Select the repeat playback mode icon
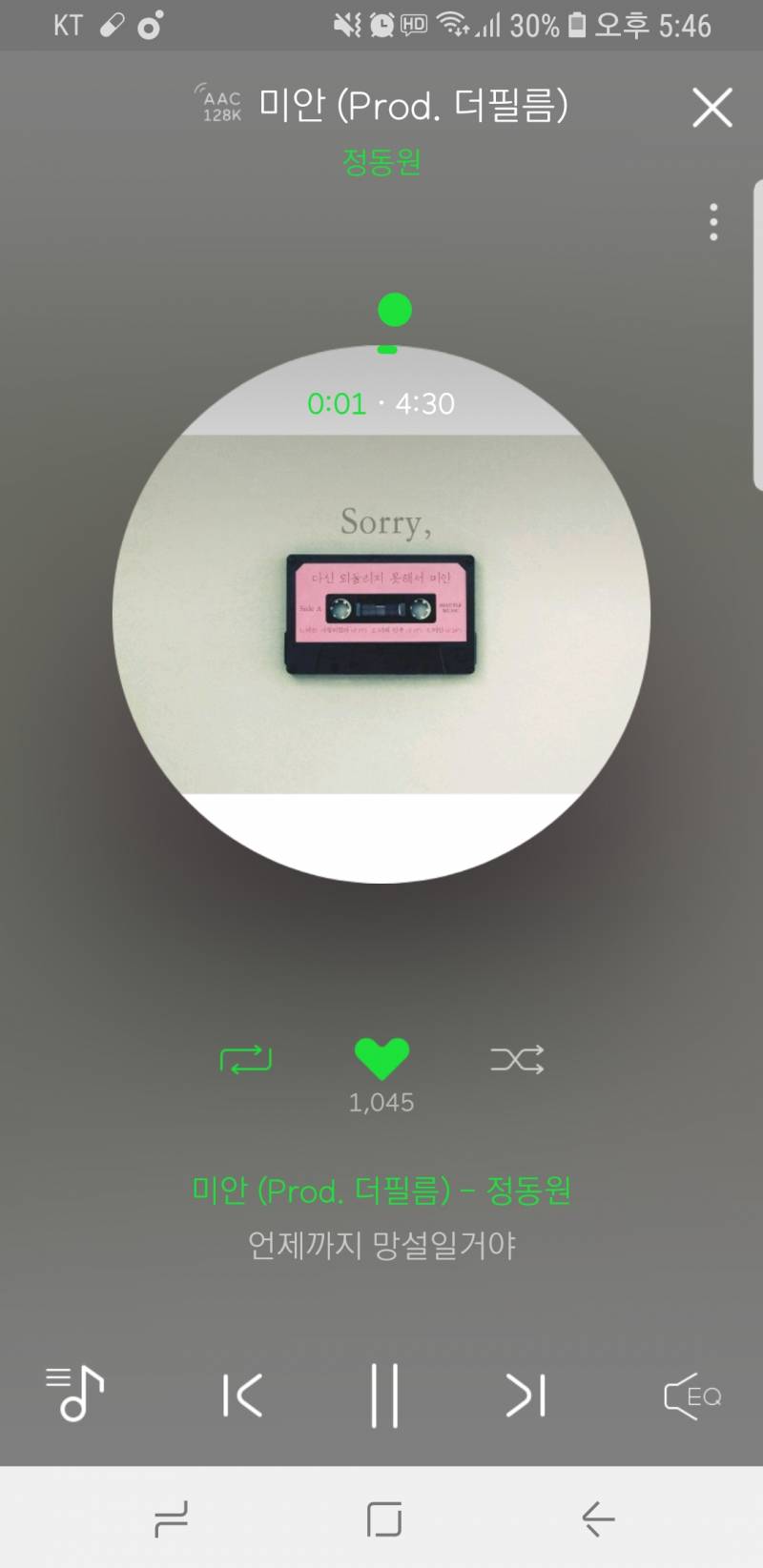Image resolution: width=763 pixels, height=1568 pixels. [x=246, y=1060]
